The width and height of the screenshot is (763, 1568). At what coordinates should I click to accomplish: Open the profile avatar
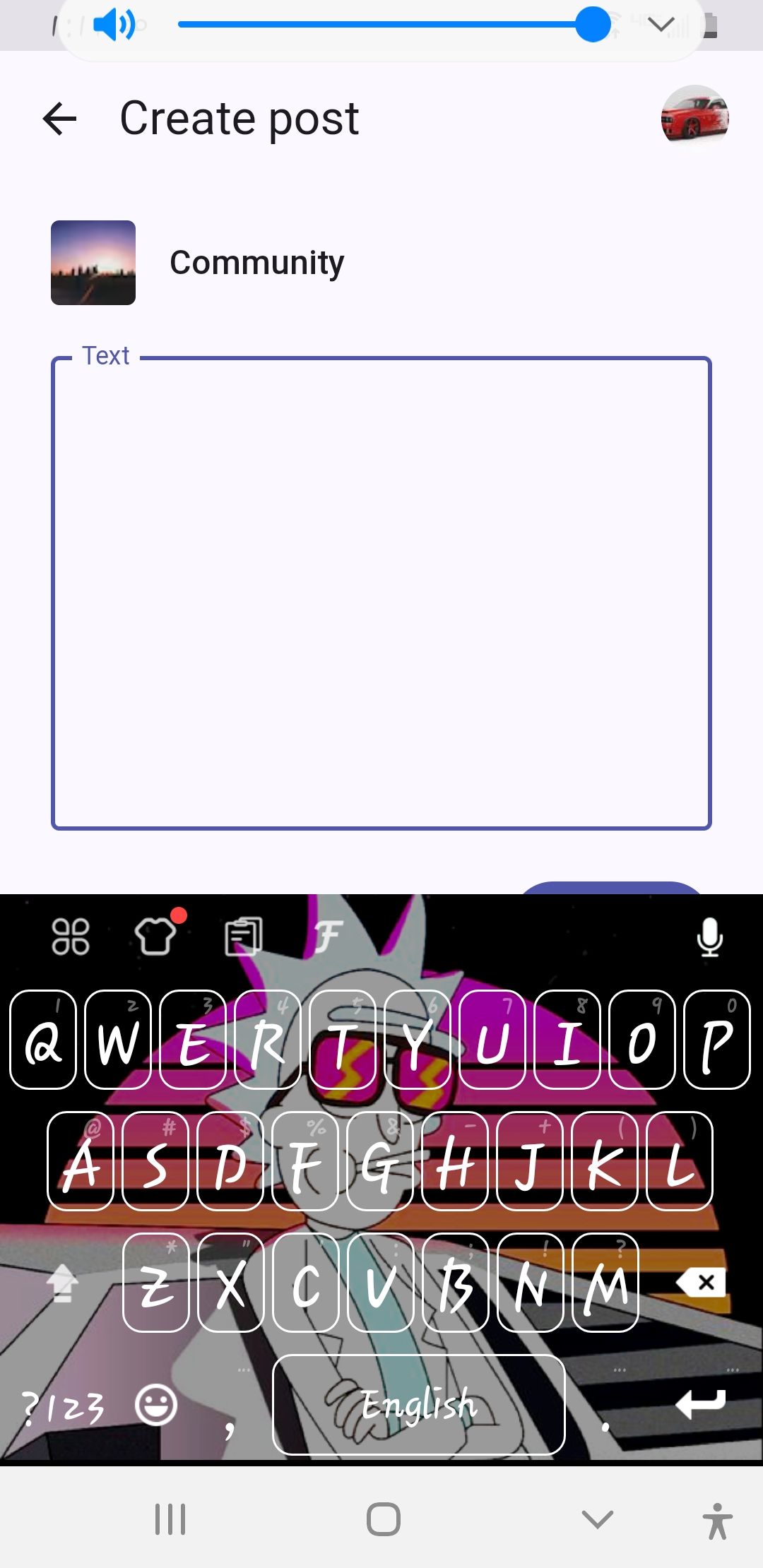[694, 118]
